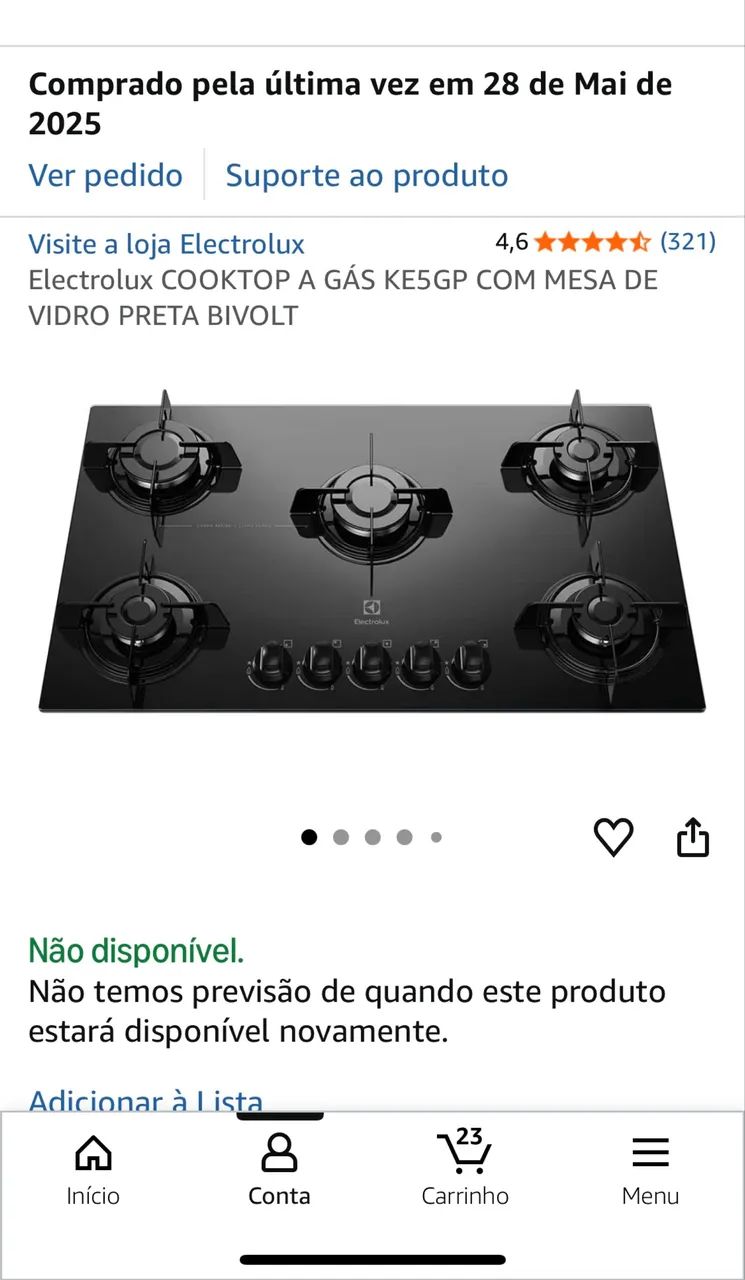Visit the Electrolux store link

click(167, 243)
